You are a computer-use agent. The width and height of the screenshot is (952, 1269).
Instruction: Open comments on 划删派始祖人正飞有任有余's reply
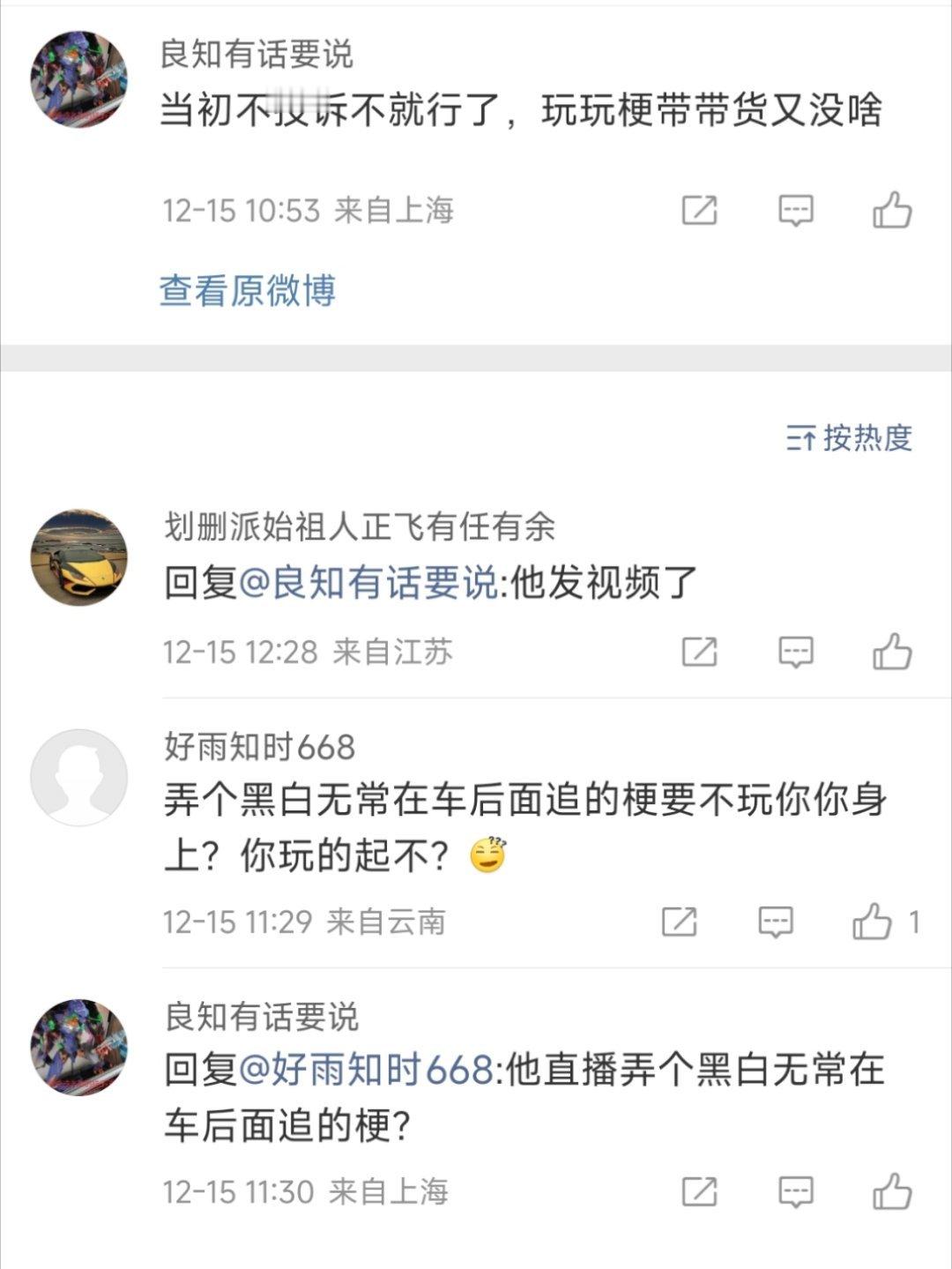pyautogui.click(x=794, y=650)
